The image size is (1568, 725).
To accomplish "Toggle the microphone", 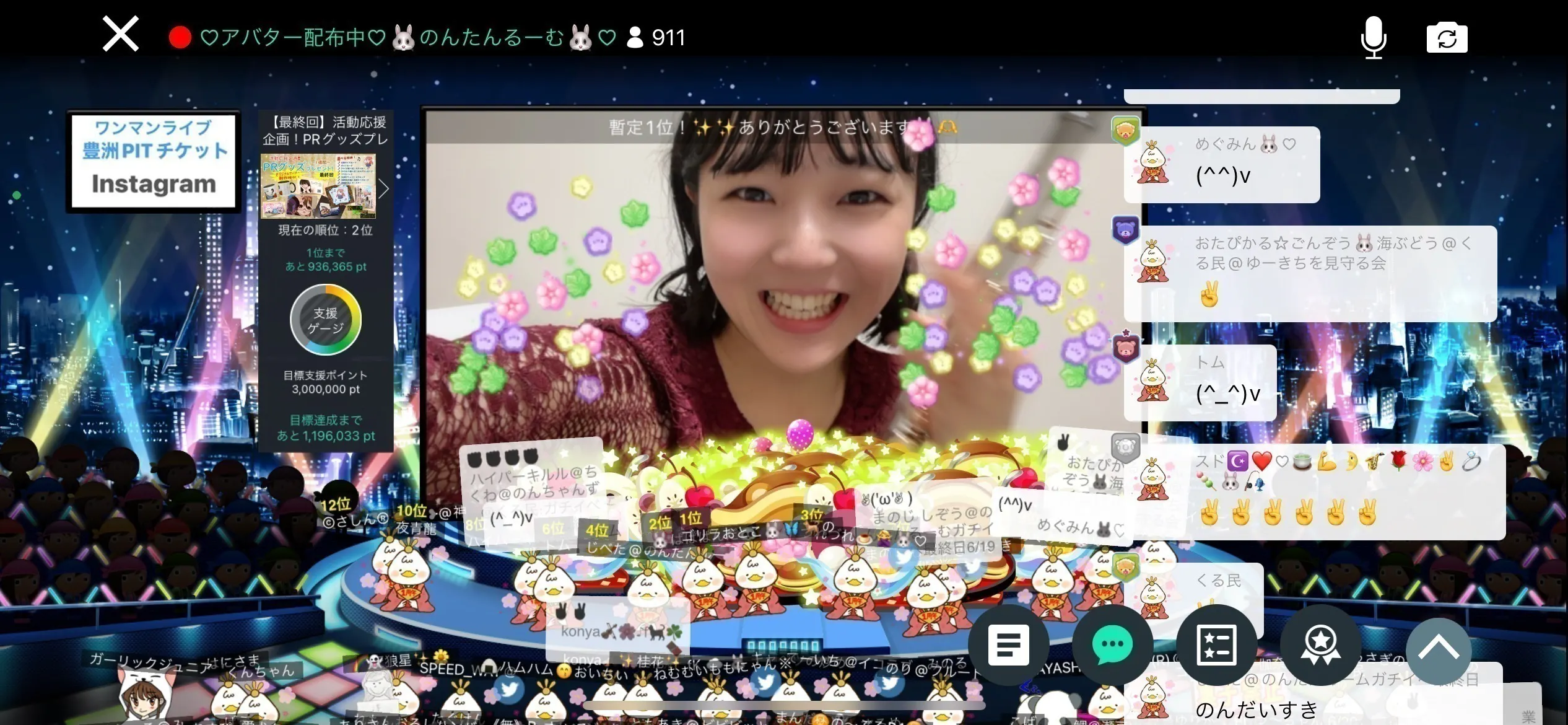I will 1373,37.
